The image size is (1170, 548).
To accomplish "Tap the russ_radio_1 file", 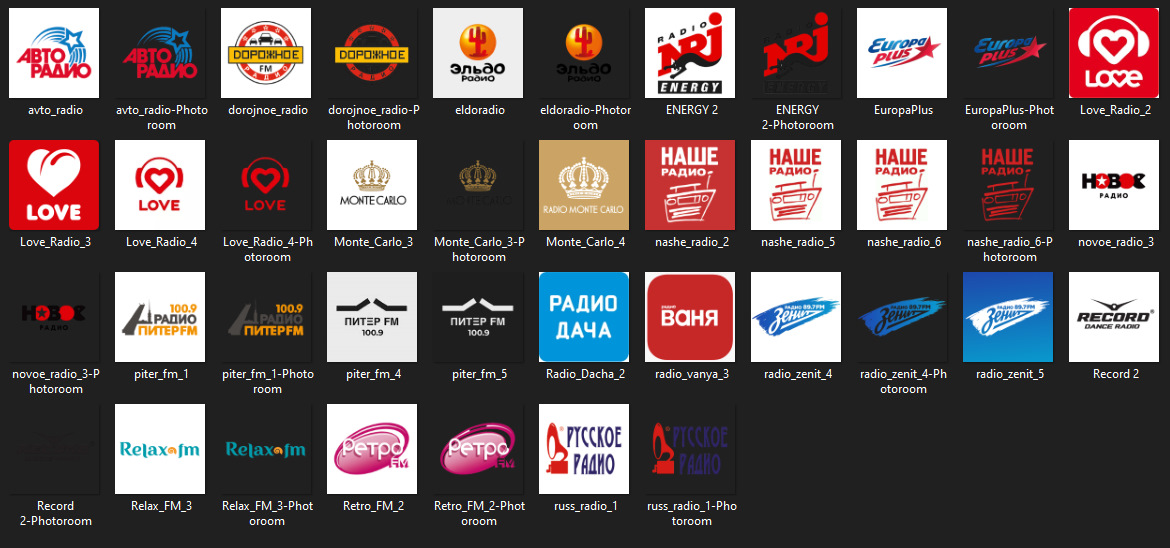I will coord(584,449).
